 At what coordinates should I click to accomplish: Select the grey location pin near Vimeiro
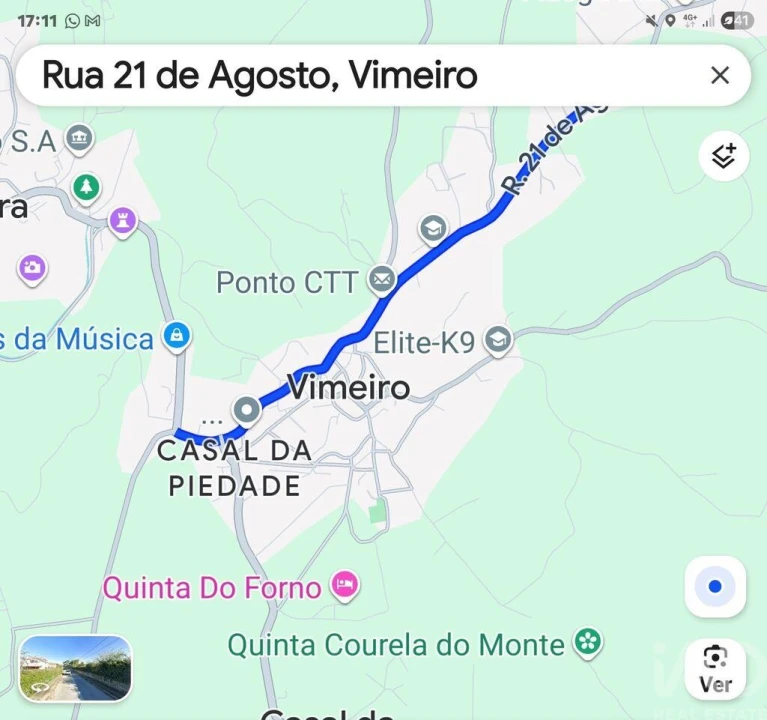pyautogui.click(x=246, y=410)
